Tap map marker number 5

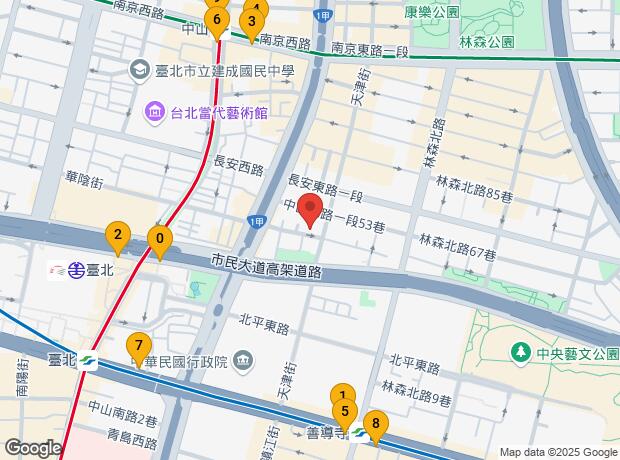[345, 410]
